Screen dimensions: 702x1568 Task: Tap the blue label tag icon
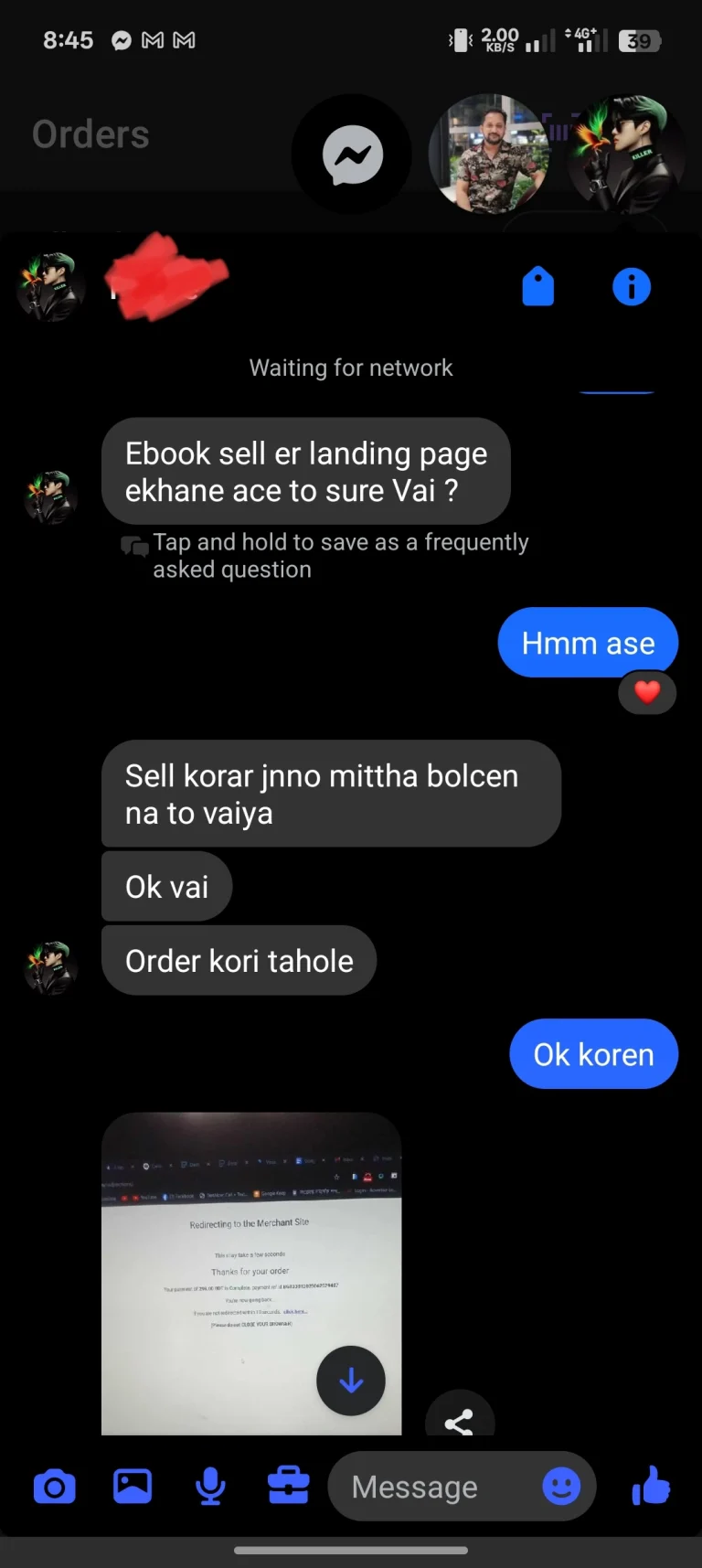click(x=538, y=286)
